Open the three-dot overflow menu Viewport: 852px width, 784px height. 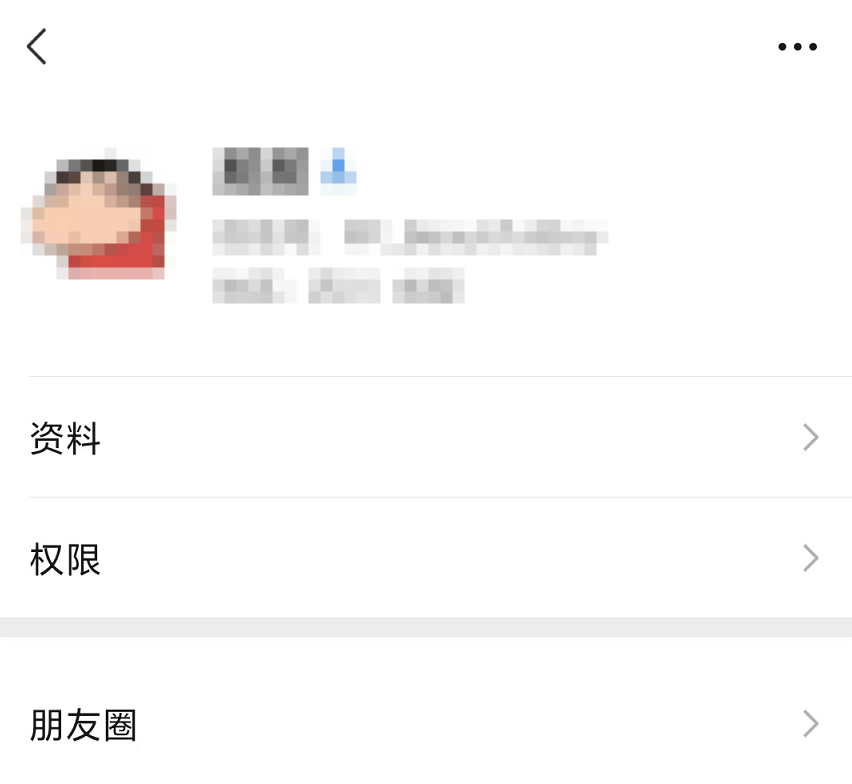(797, 47)
